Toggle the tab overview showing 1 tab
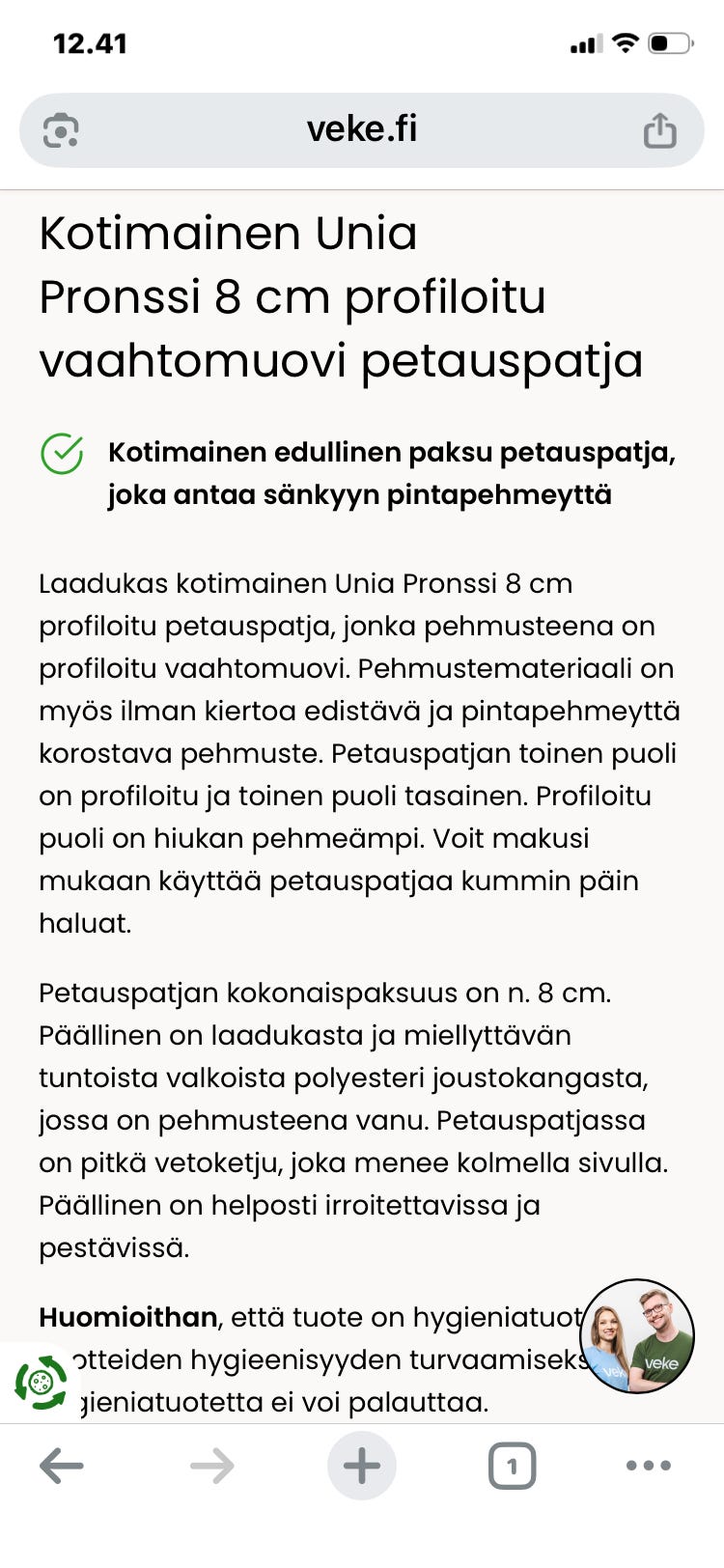The width and height of the screenshot is (724, 1568). pyautogui.click(x=513, y=1464)
